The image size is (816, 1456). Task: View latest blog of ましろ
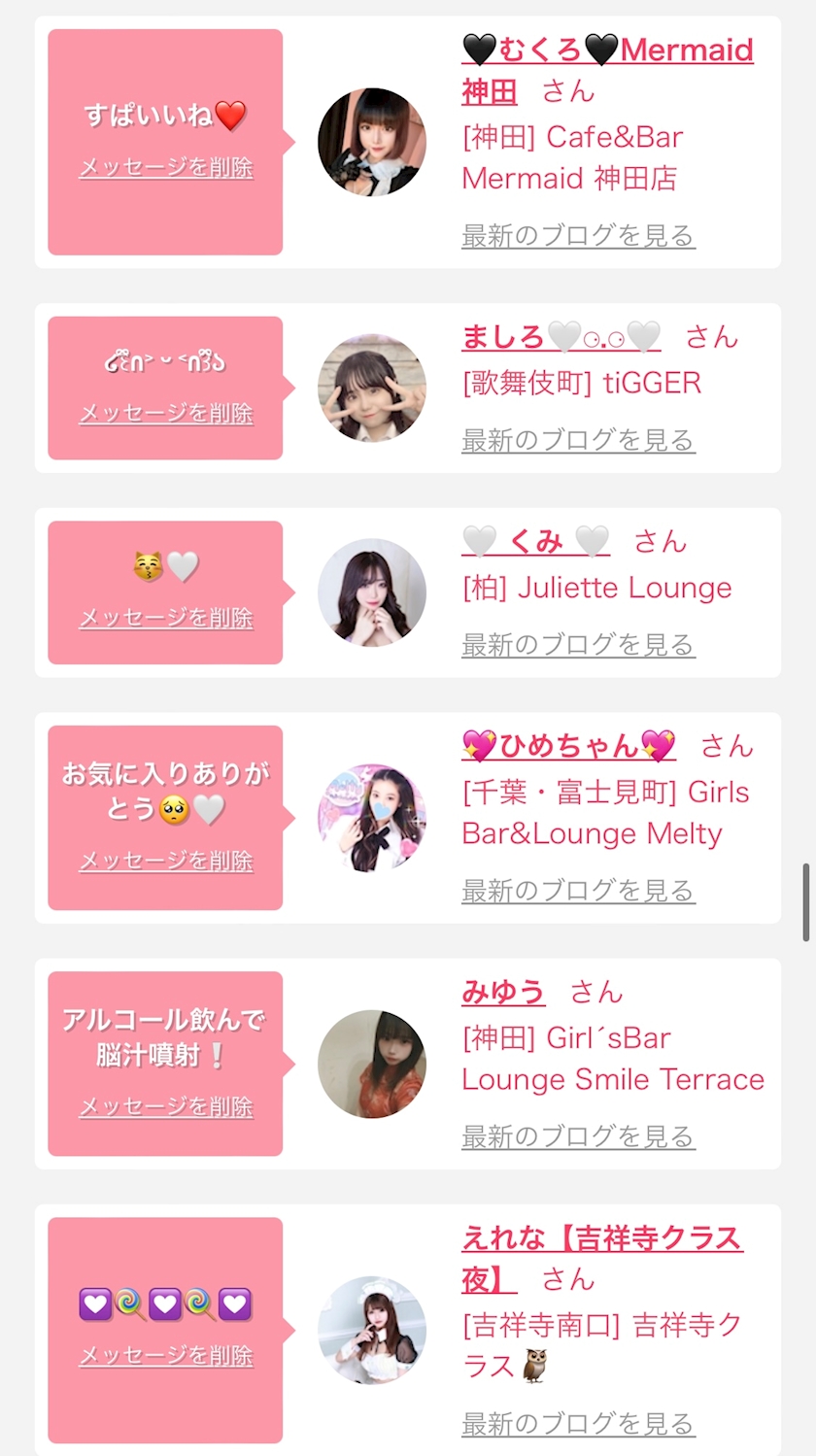pos(578,440)
